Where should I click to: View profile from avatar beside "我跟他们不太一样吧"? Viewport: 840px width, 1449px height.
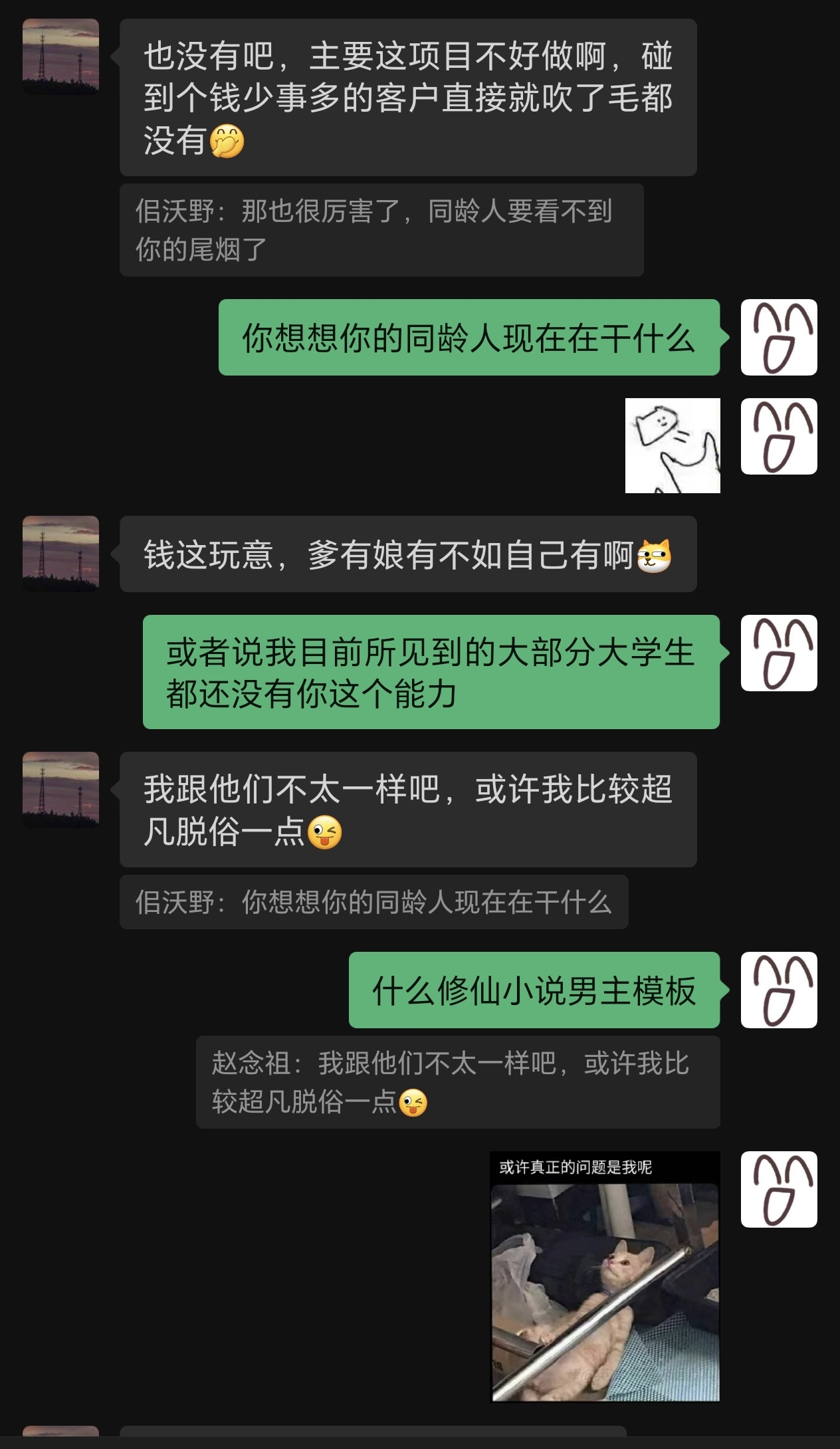(60, 790)
